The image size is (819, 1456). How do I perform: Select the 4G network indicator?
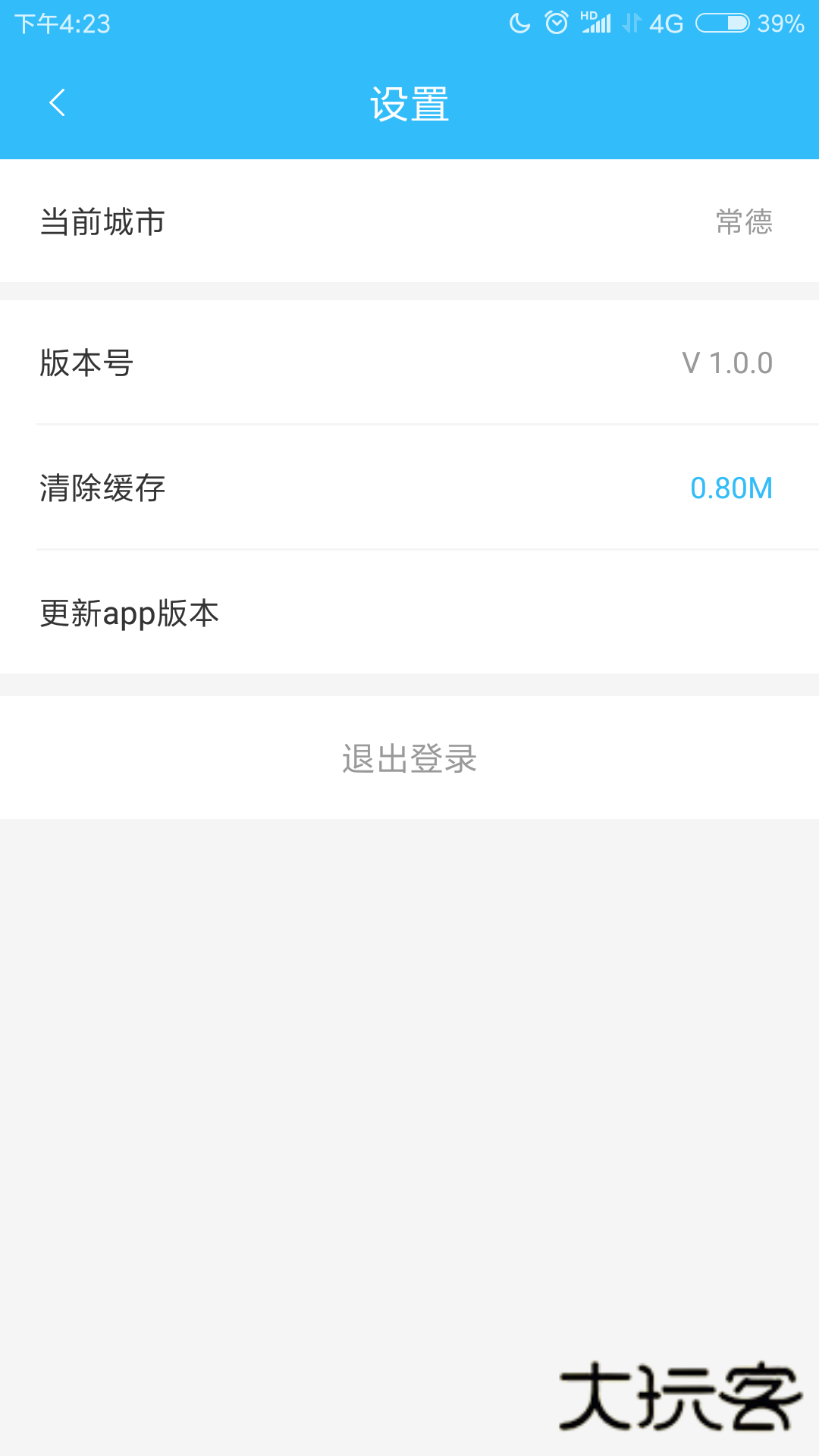tap(664, 24)
